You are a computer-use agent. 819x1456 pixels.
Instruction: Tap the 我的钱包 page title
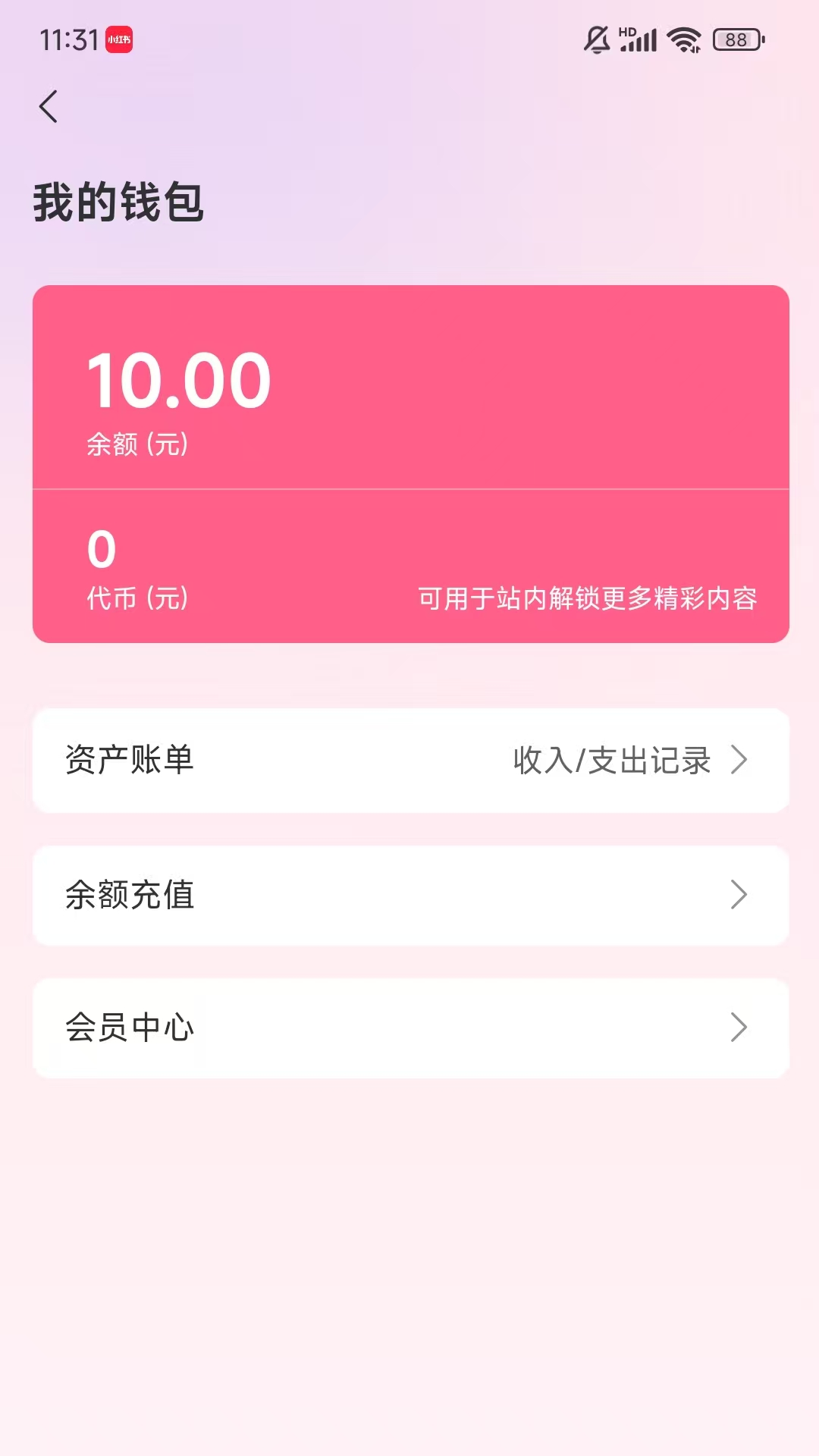coord(119,200)
